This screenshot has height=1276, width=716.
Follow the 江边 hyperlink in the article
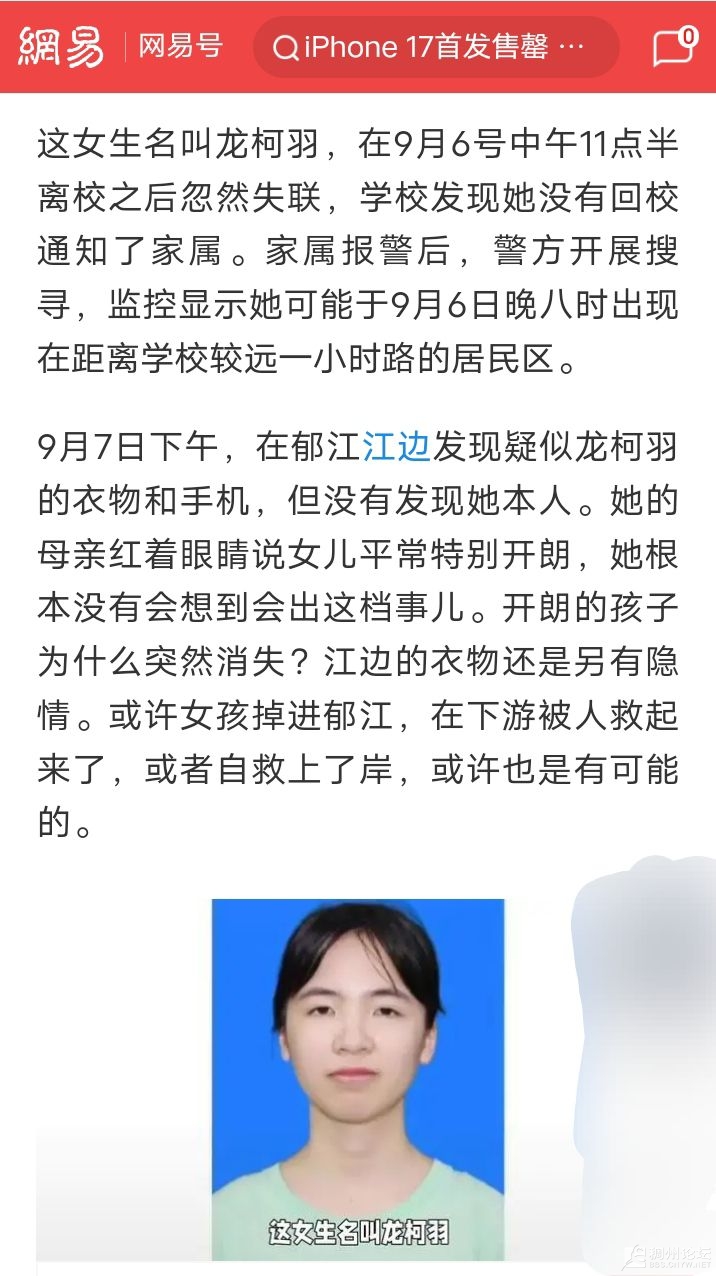pyautogui.click(x=396, y=446)
